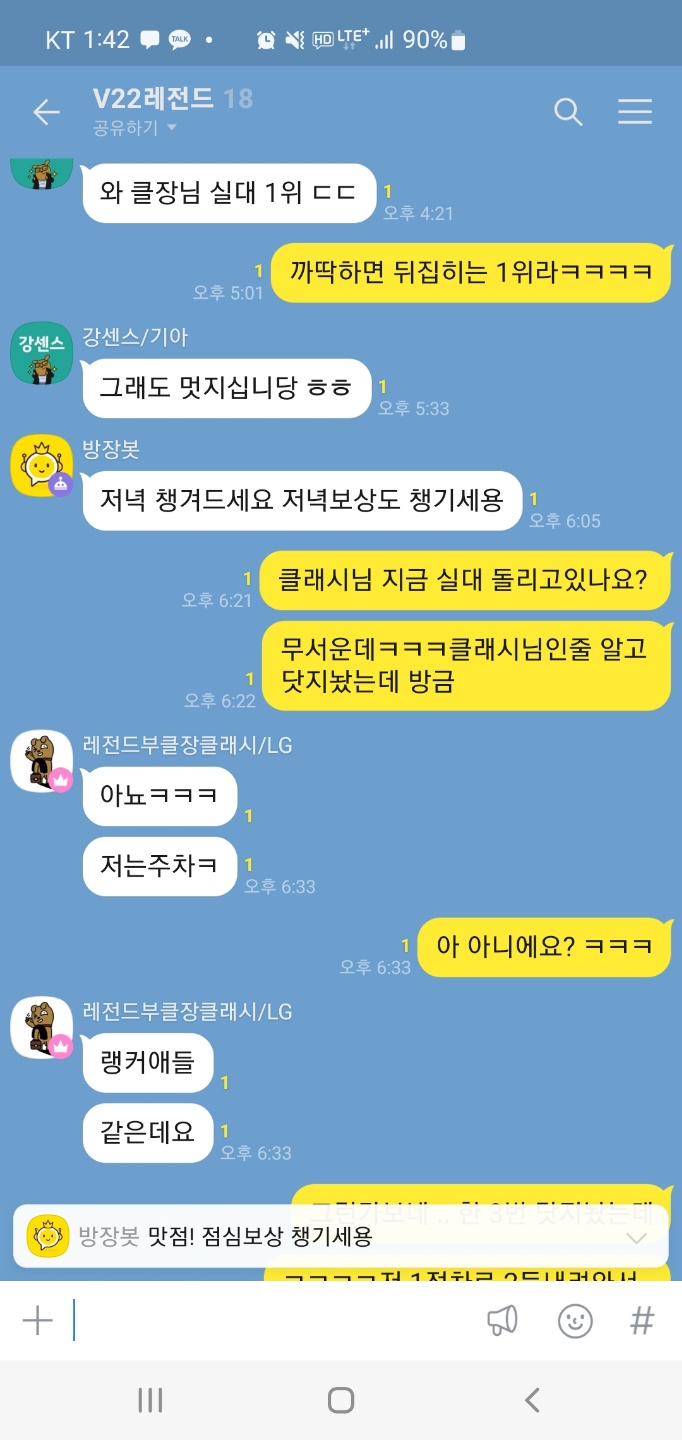Focus the message input field

click(x=270, y=1321)
